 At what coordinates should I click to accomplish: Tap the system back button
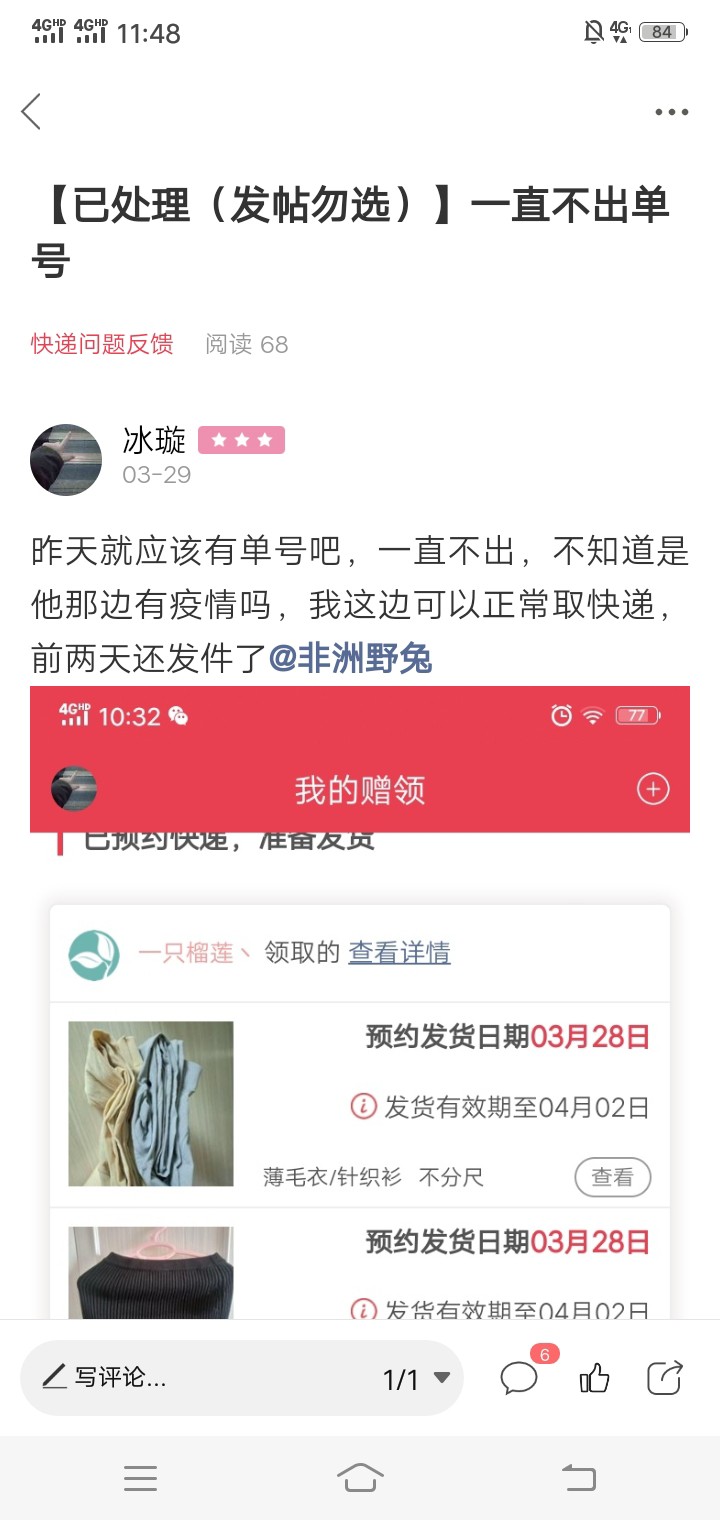[x=578, y=1477]
